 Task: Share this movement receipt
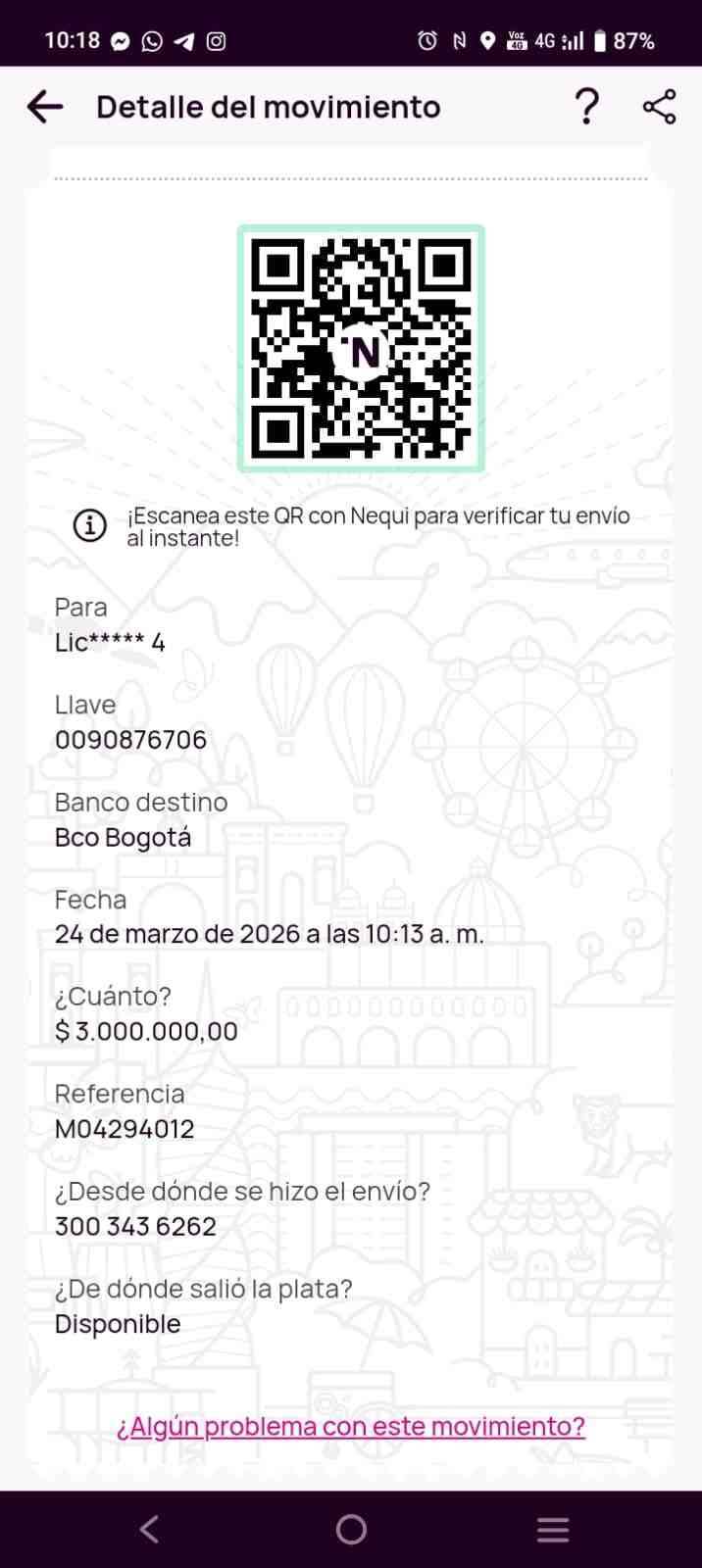click(660, 107)
